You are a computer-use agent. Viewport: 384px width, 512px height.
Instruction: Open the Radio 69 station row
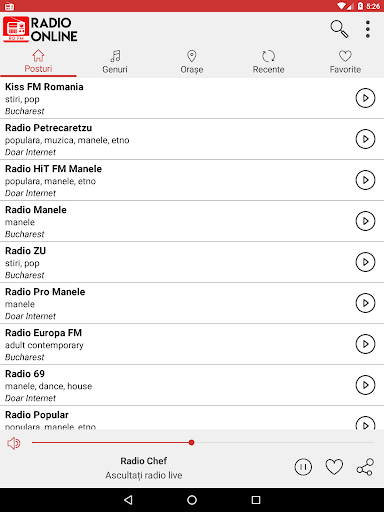click(x=192, y=385)
